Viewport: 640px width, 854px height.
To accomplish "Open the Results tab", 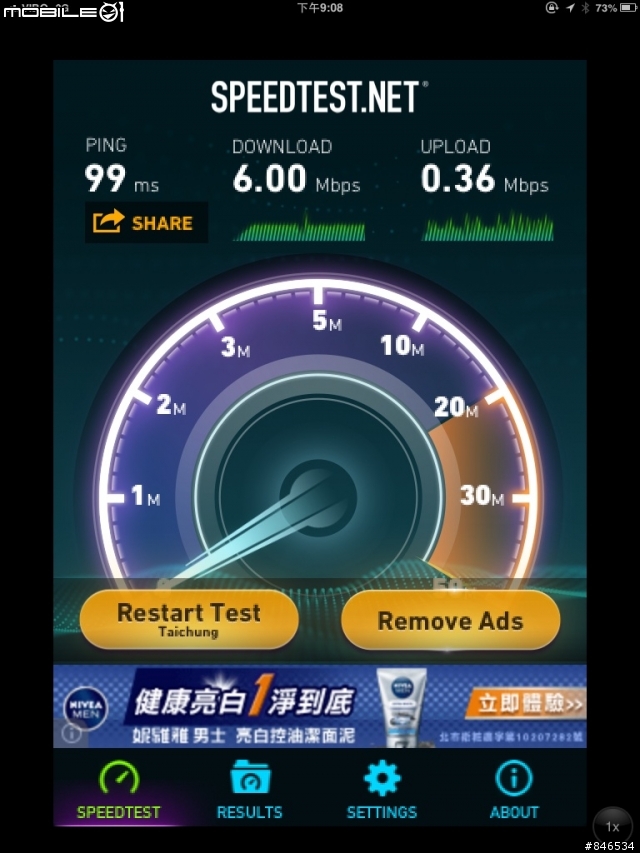I will point(249,792).
